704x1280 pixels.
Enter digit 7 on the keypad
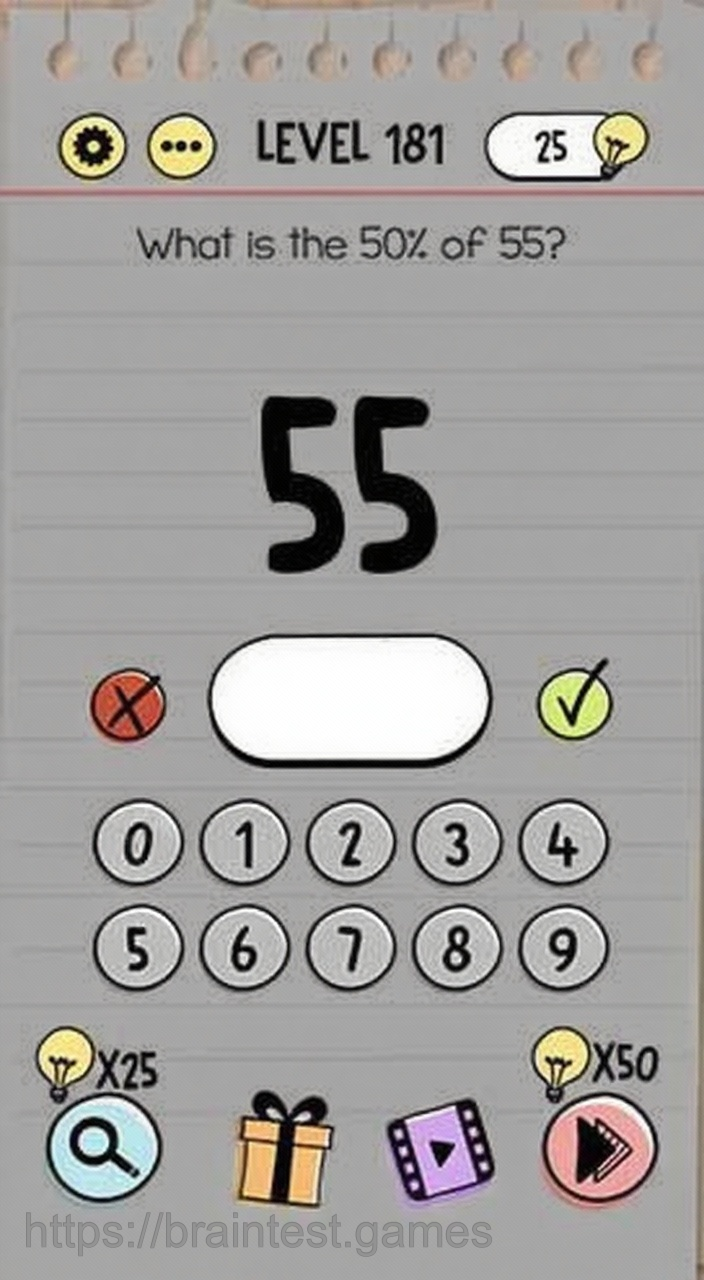pyautogui.click(x=350, y=948)
